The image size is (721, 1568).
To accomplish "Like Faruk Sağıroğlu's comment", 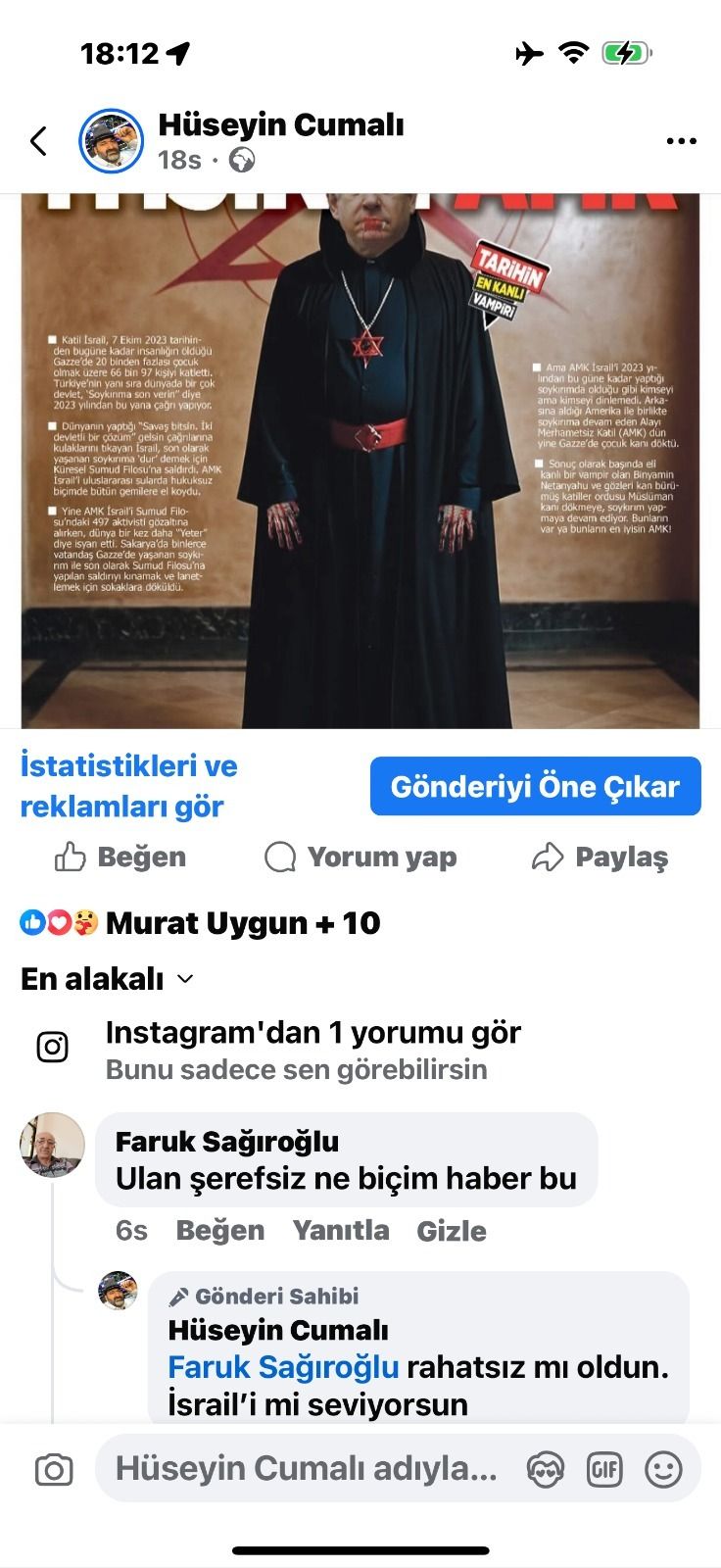I will (x=219, y=1231).
